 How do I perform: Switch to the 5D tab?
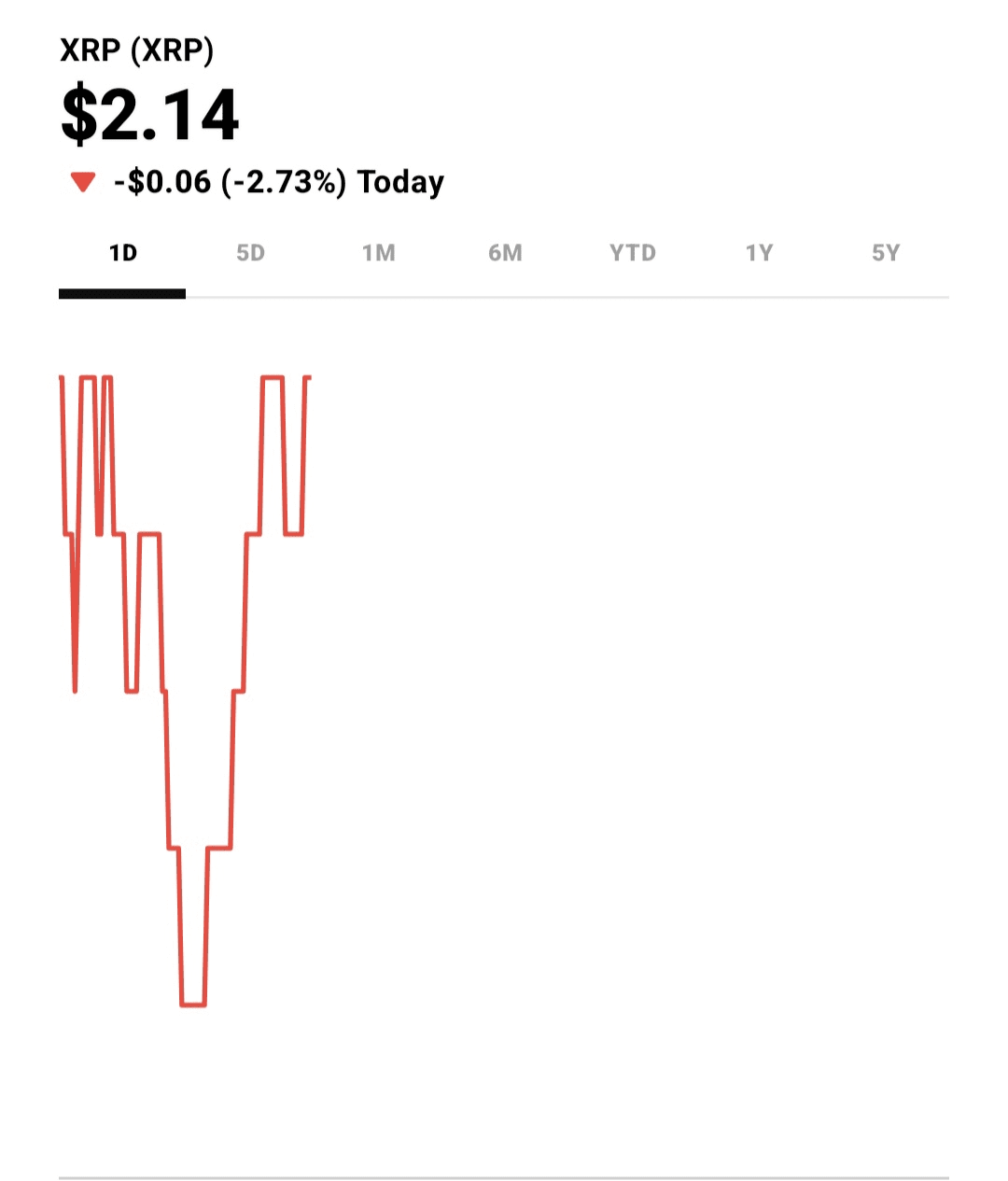coord(250,253)
